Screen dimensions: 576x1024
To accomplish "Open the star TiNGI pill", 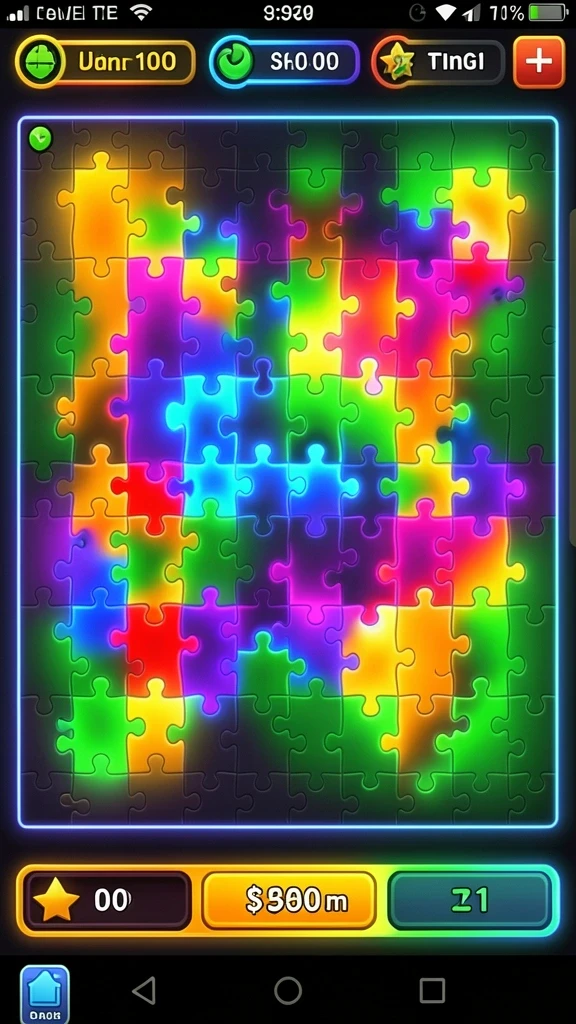I will pyautogui.click(x=438, y=62).
